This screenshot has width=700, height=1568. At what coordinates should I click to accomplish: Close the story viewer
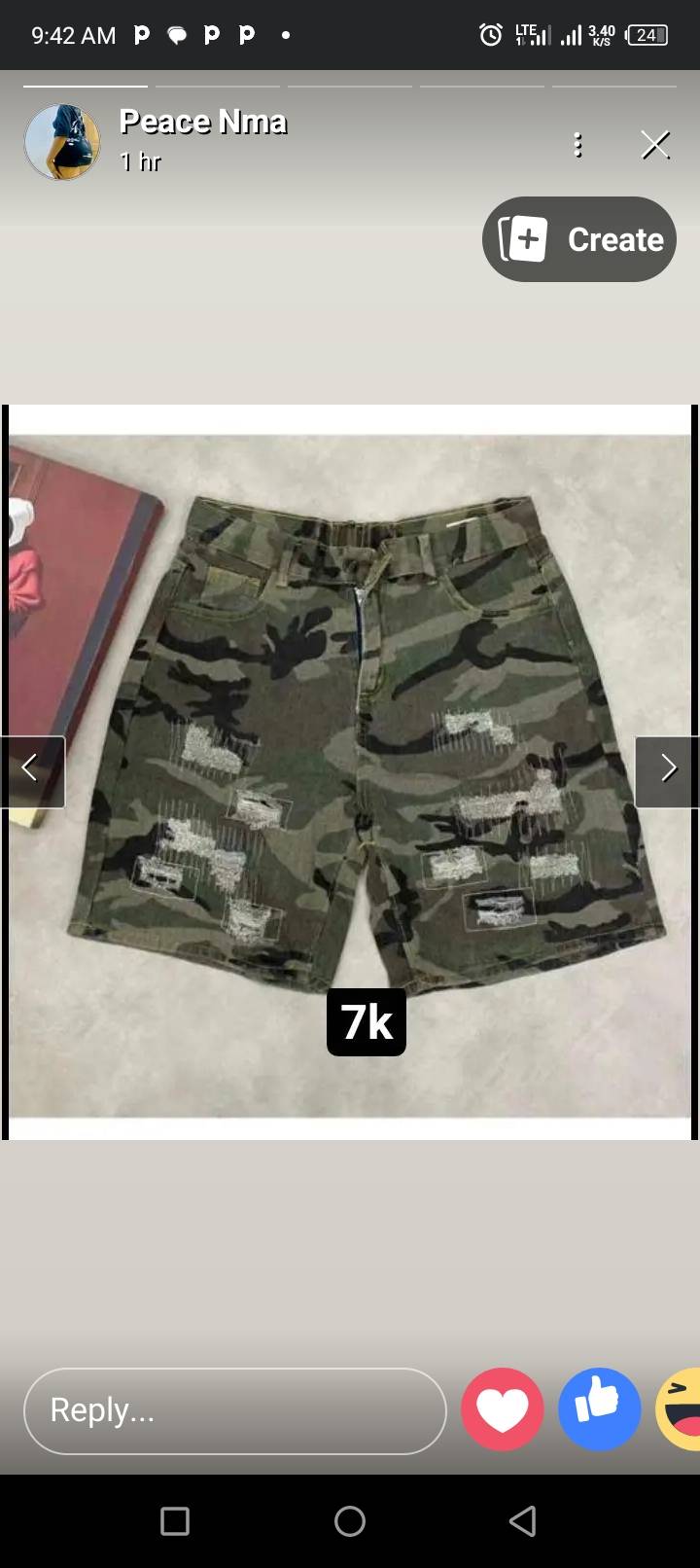click(x=656, y=145)
